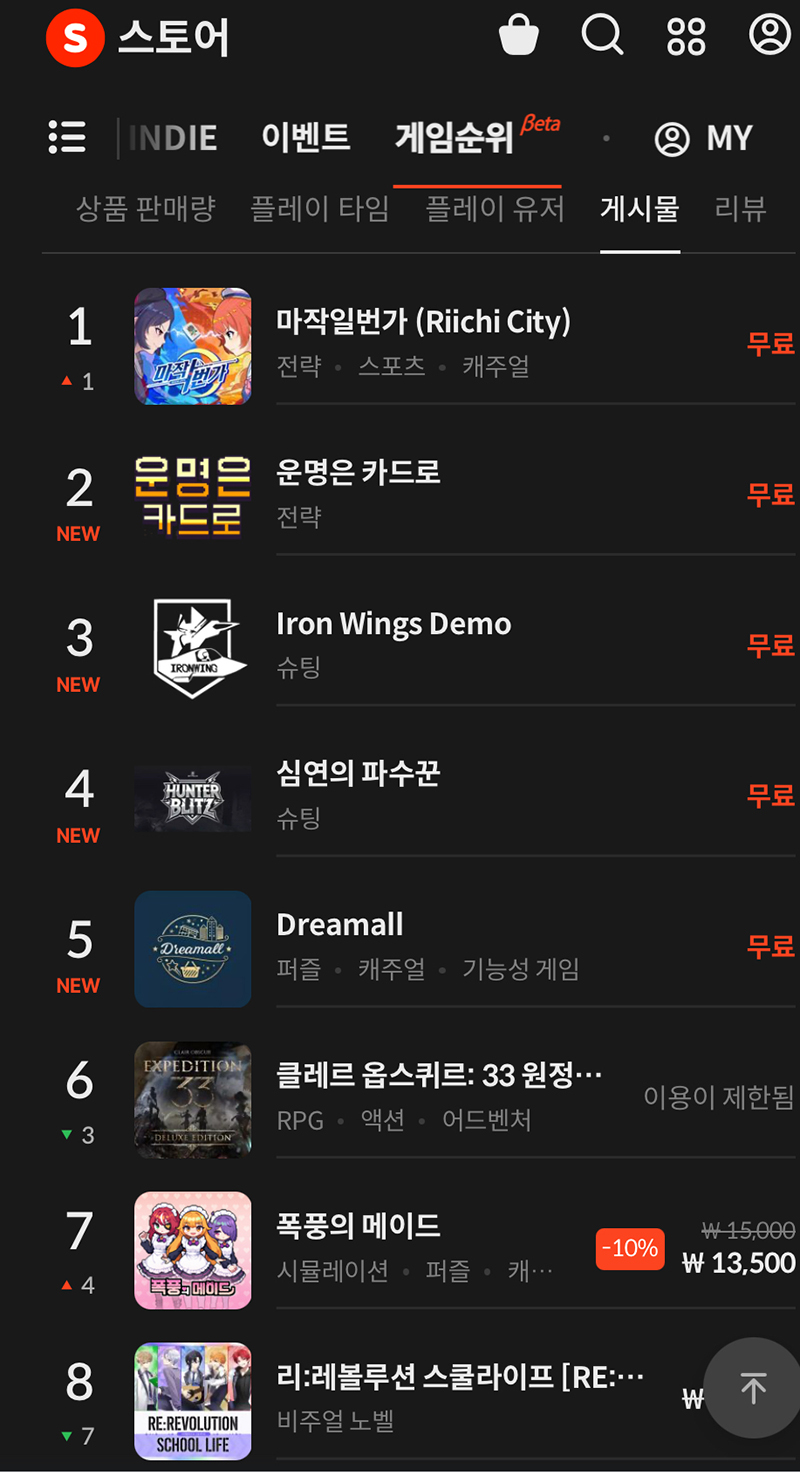View 클레르 옵스퀴르: 33 원정대 listing
This screenshot has height=1476, width=800.
[x=439, y=1076]
